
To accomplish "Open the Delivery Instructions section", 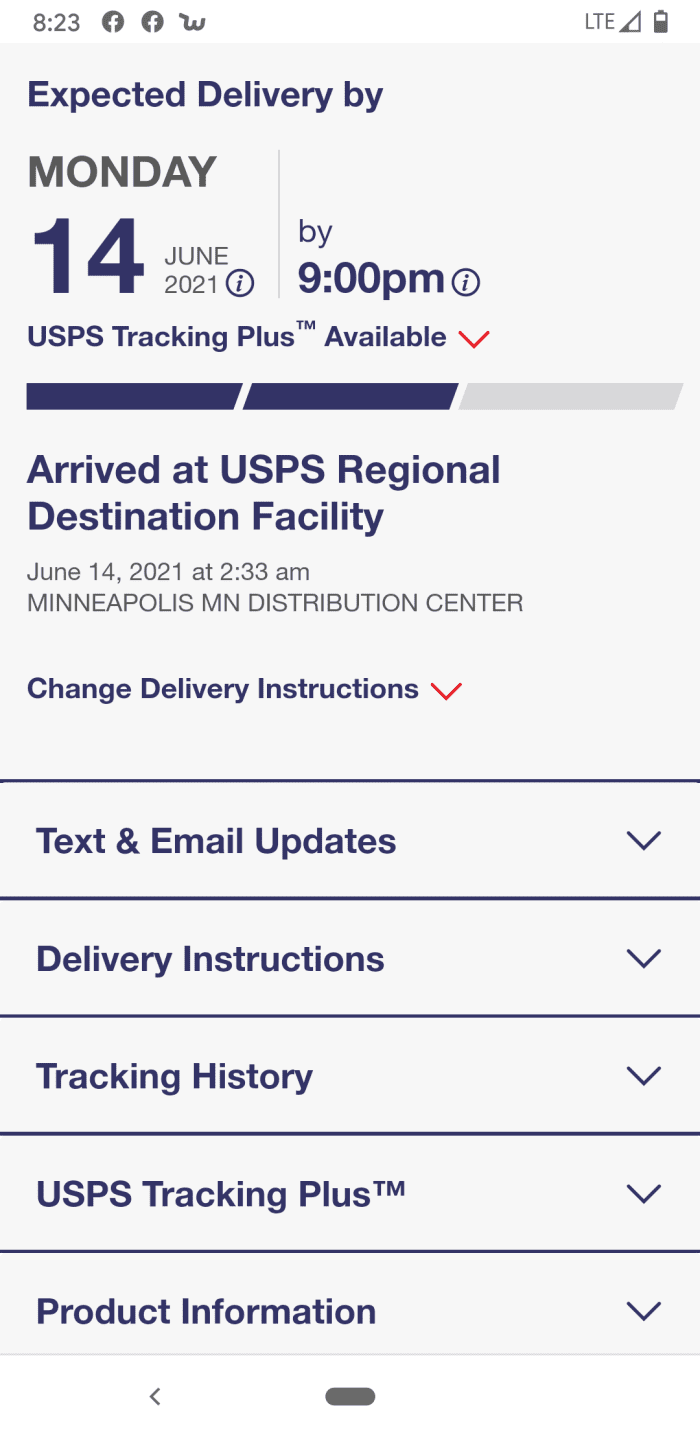I will pos(350,959).
